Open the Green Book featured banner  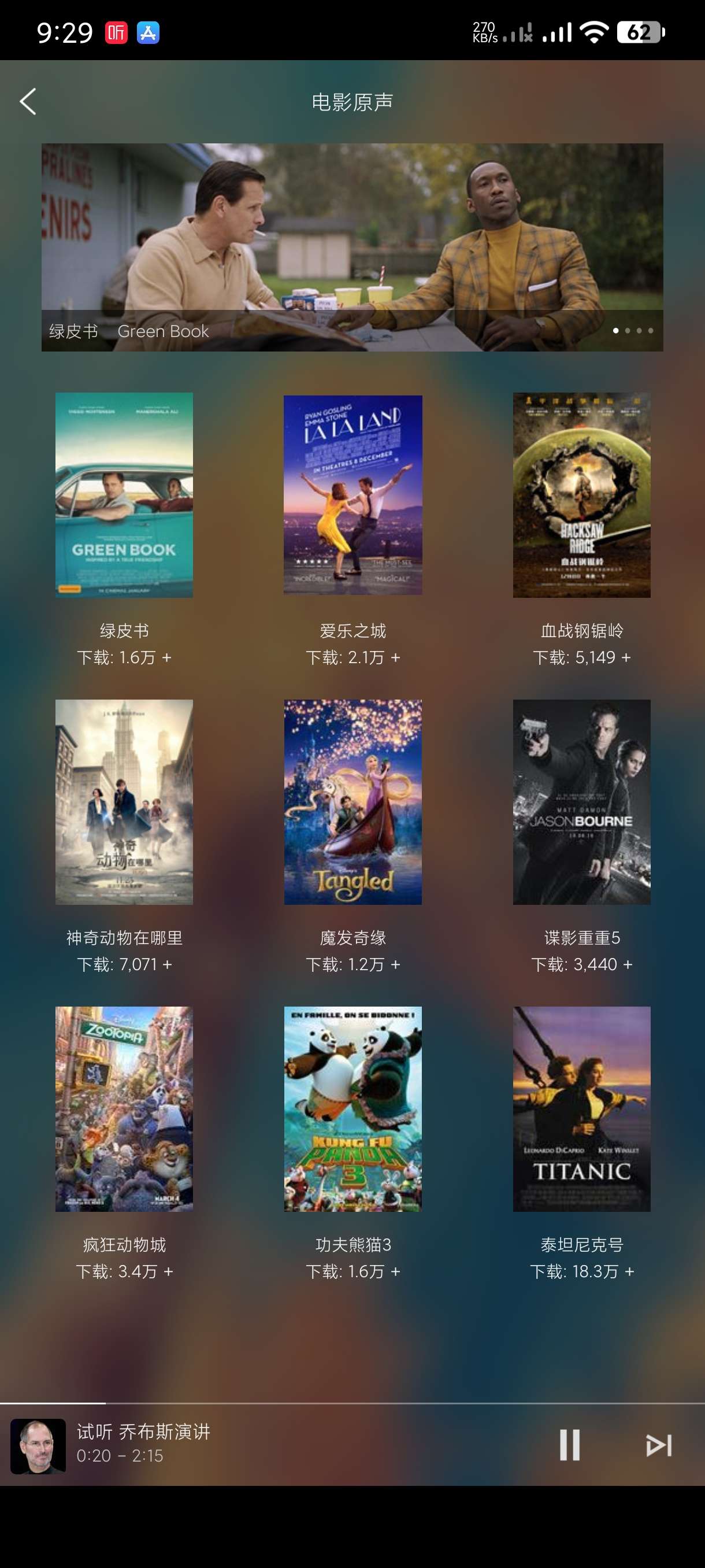[352, 246]
